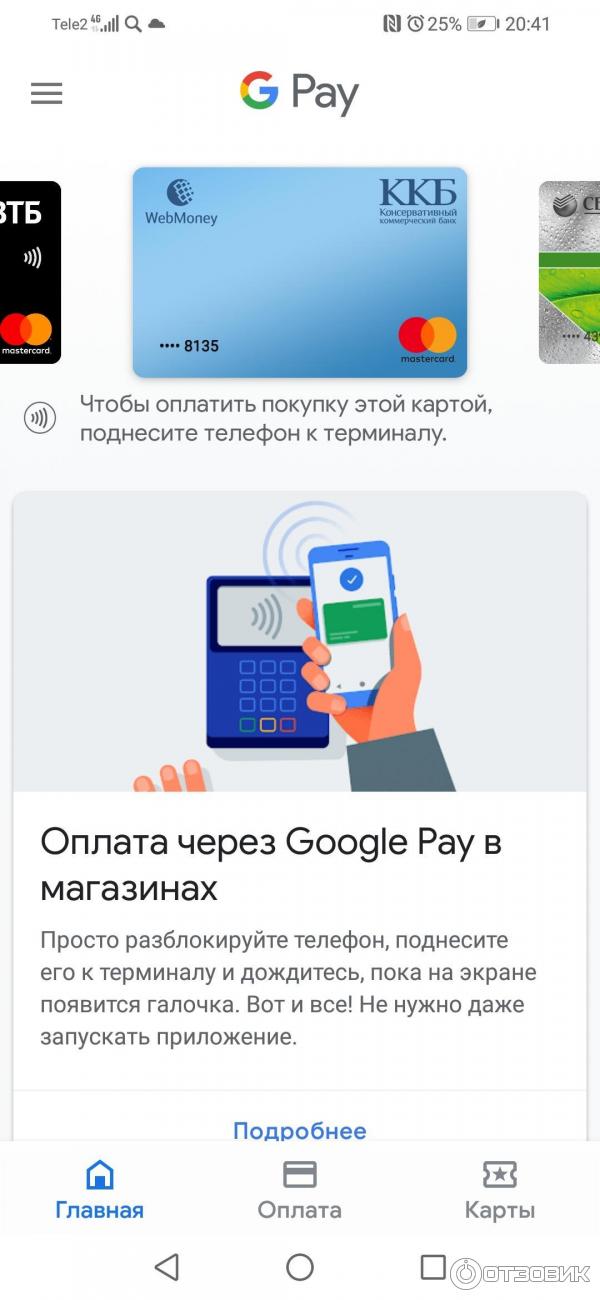Switch to the Главная tab
The height and width of the screenshot is (1300, 600).
(x=99, y=1190)
